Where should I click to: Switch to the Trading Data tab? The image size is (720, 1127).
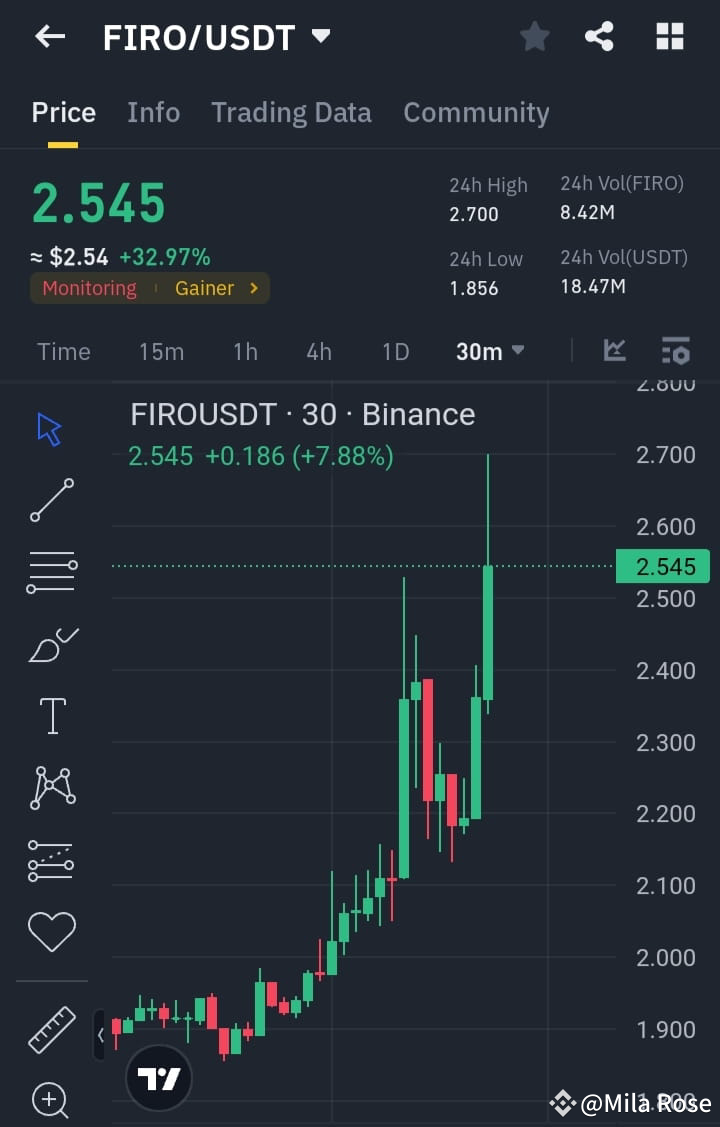(291, 112)
